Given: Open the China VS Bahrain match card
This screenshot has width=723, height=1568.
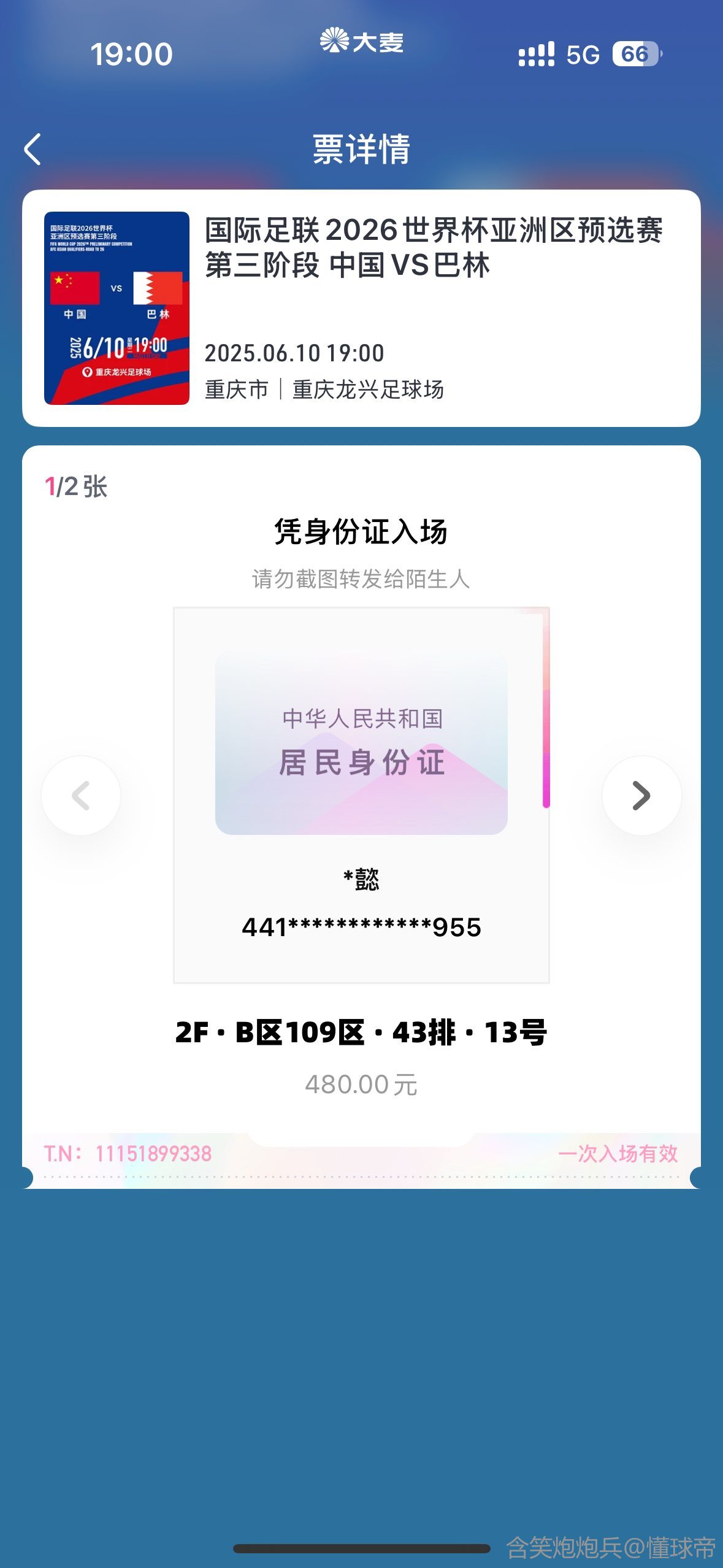Looking at the screenshot, I should (361, 308).
